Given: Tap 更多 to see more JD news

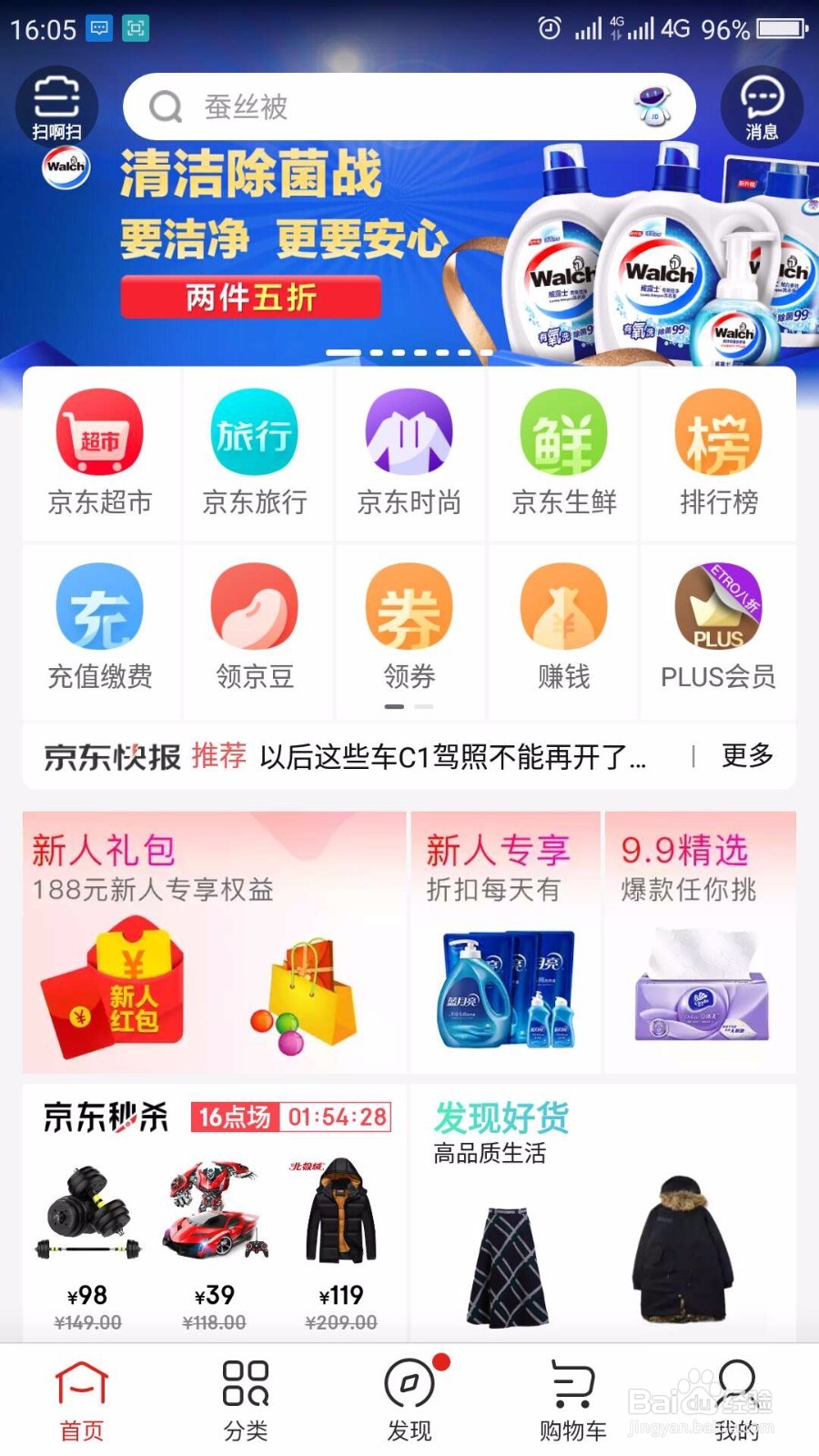Looking at the screenshot, I should point(746,755).
